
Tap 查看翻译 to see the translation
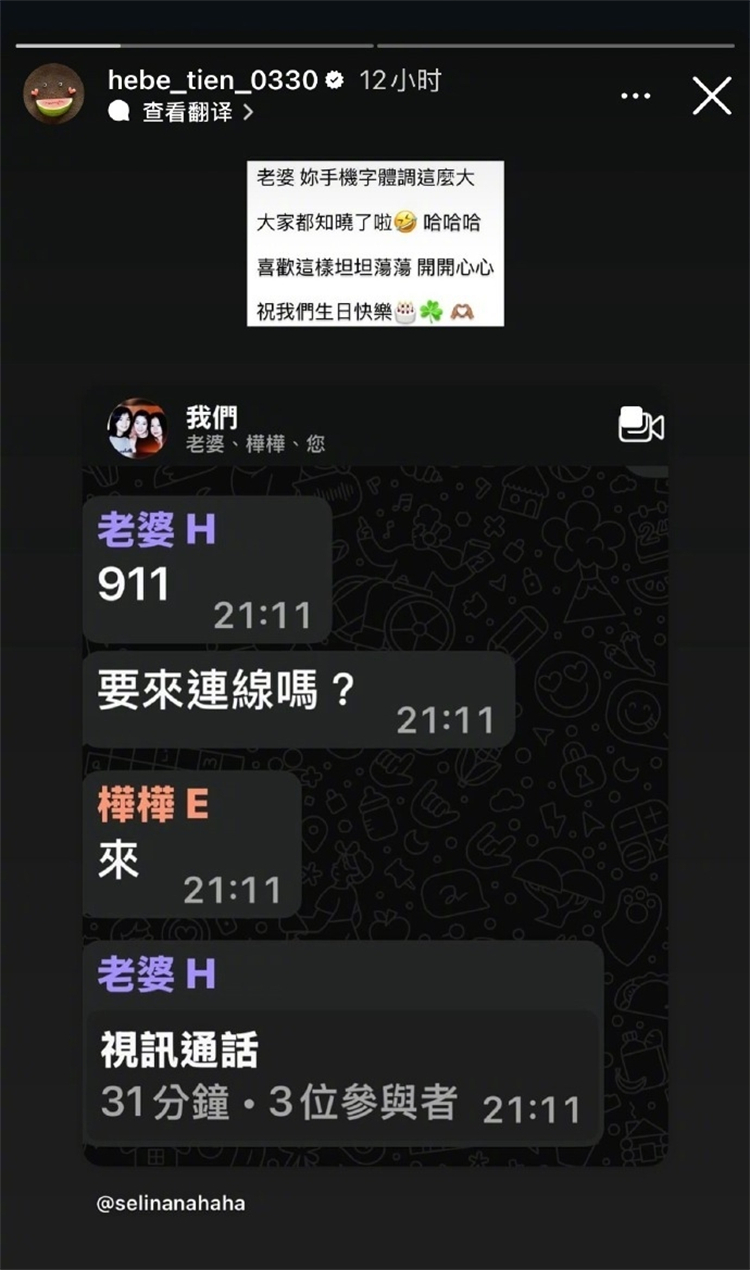pyautogui.click(x=187, y=112)
